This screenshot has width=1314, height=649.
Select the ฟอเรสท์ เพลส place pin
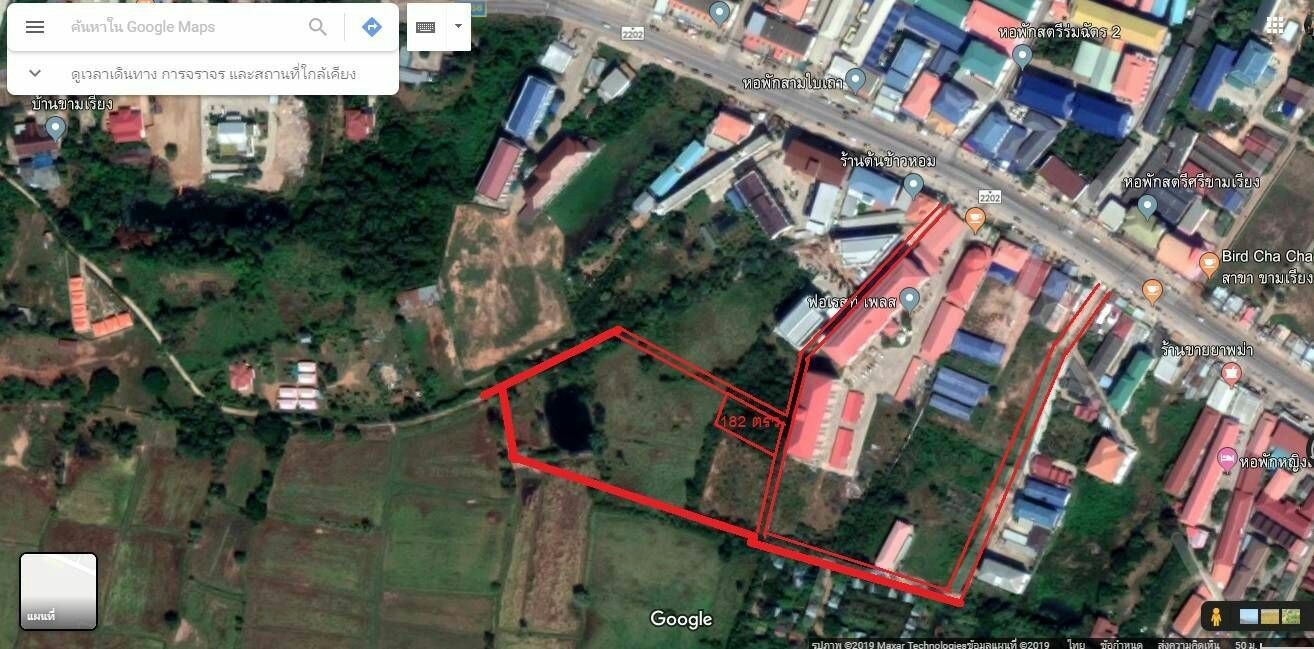(x=909, y=298)
